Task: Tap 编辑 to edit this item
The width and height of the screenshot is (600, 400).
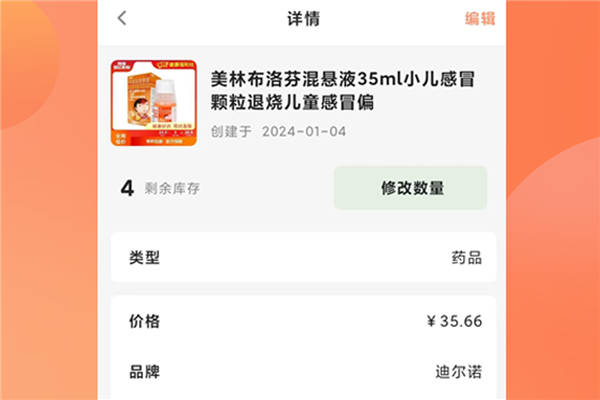Action: pos(480,18)
